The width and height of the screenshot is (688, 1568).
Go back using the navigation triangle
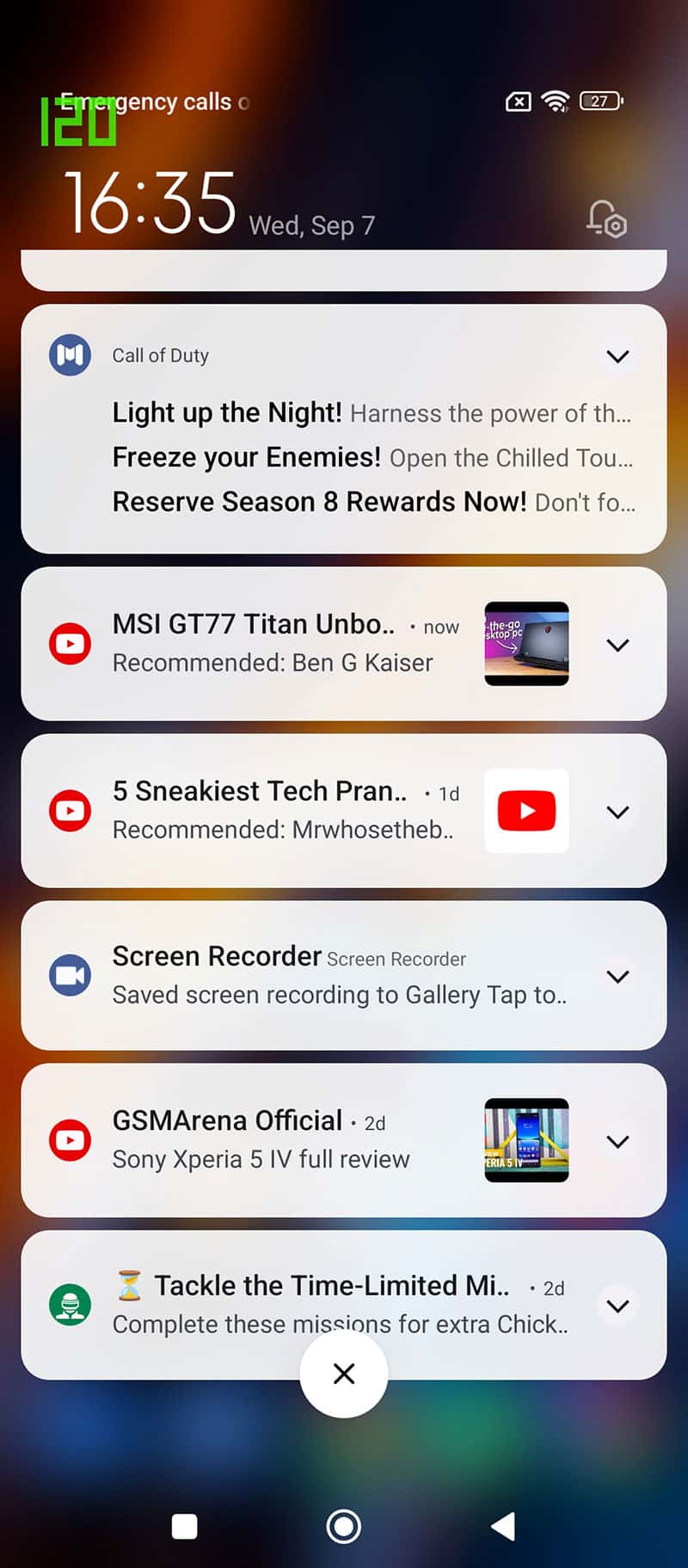coord(503,1527)
